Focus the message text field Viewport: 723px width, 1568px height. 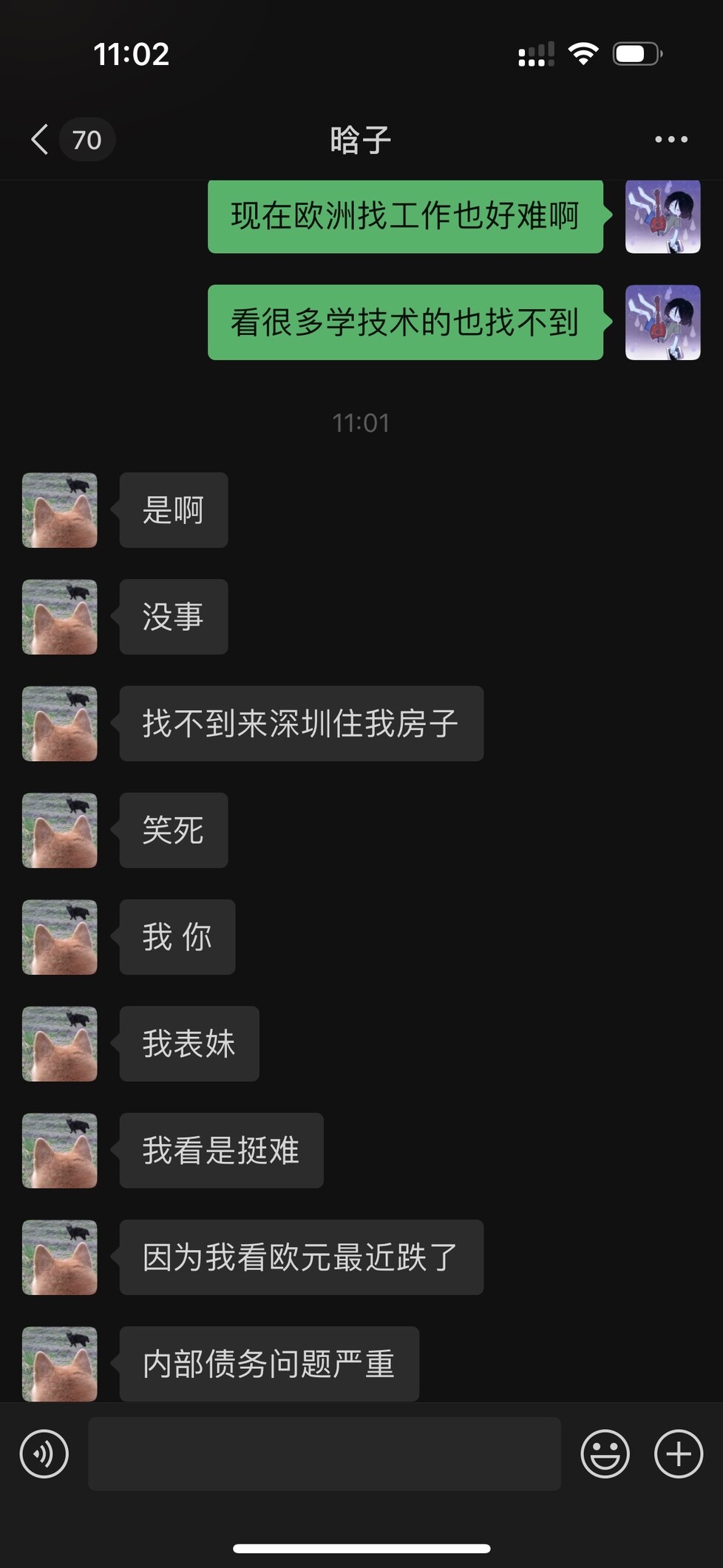[324, 1453]
